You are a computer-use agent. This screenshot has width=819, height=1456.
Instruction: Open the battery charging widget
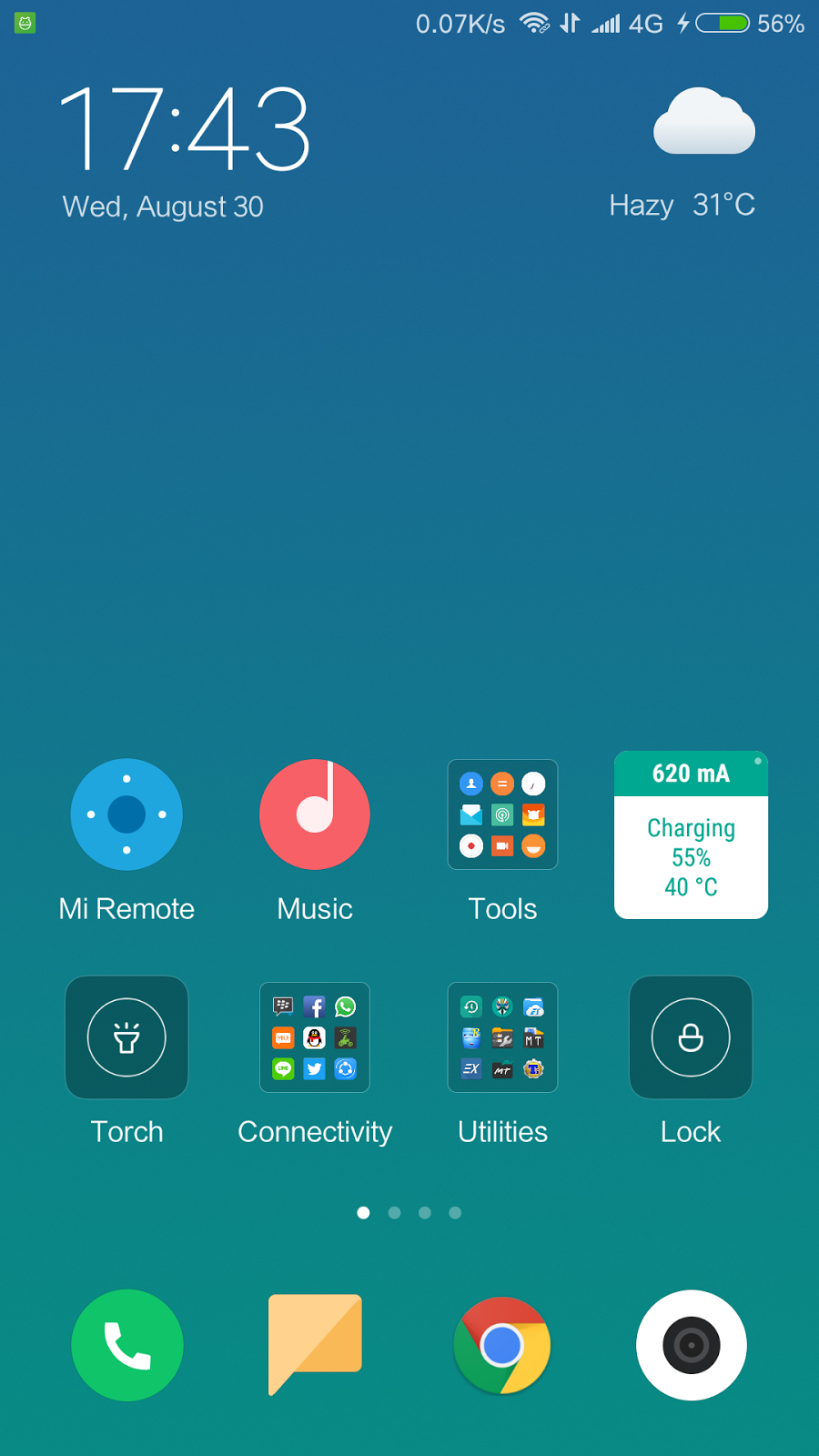click(691, 835)
